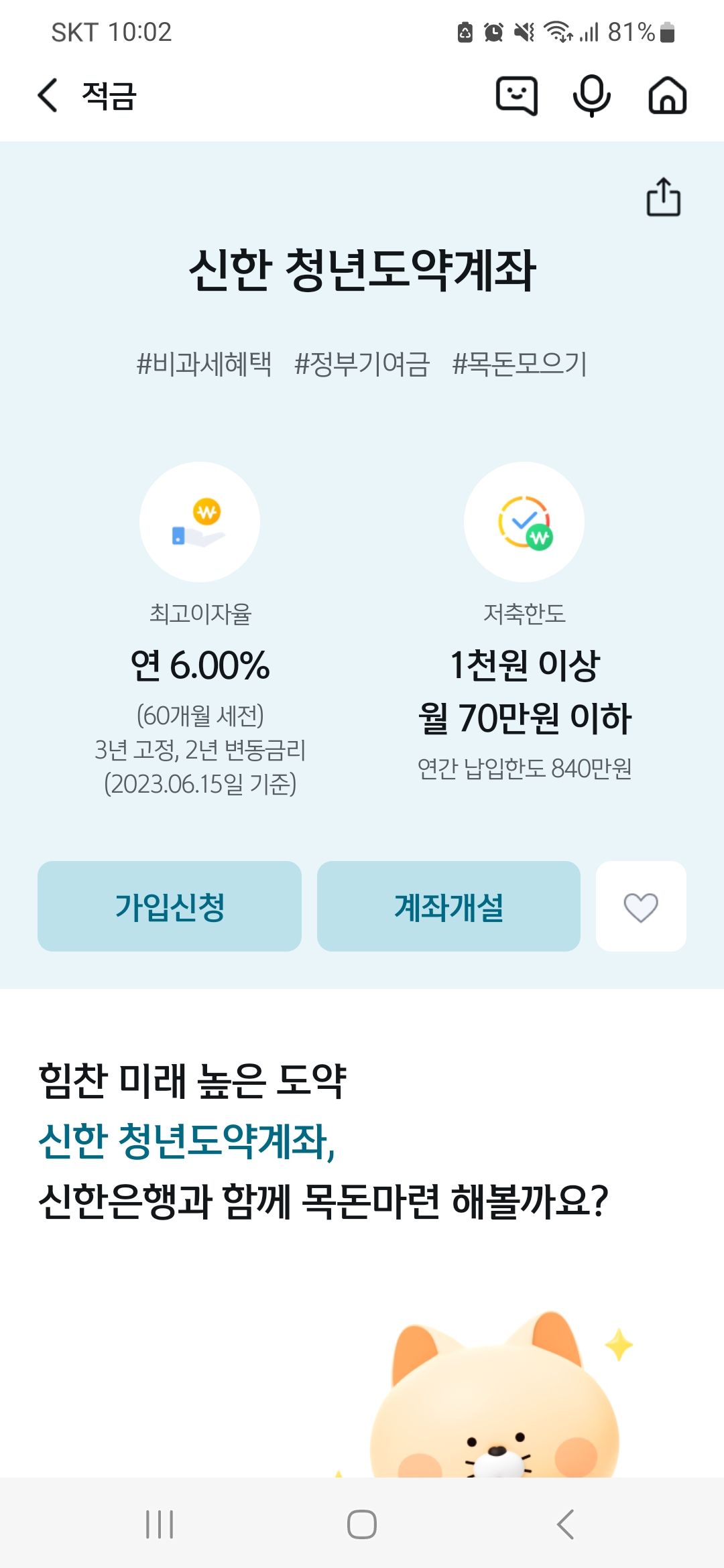Open an account with 계좌개설
724x1568 pixels.
(448, 906)
